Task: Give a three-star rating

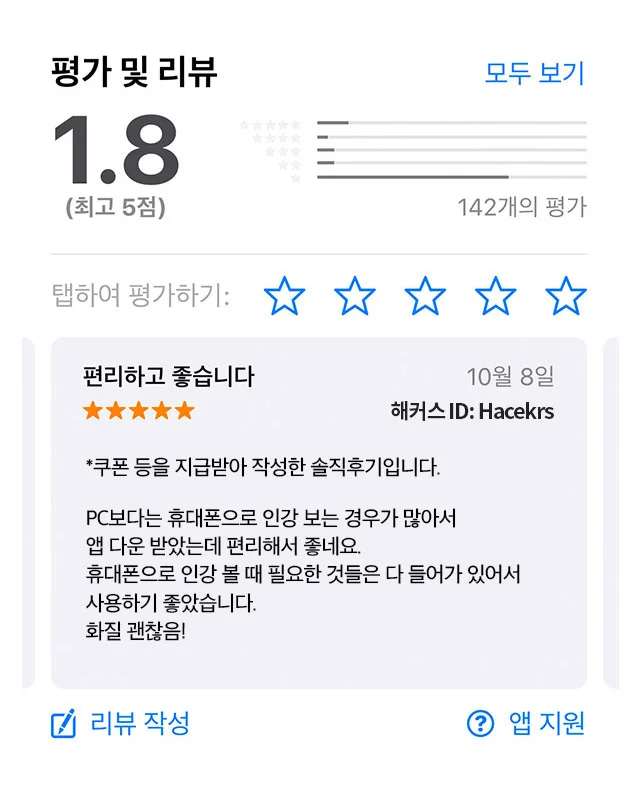Action: (425, 296)
